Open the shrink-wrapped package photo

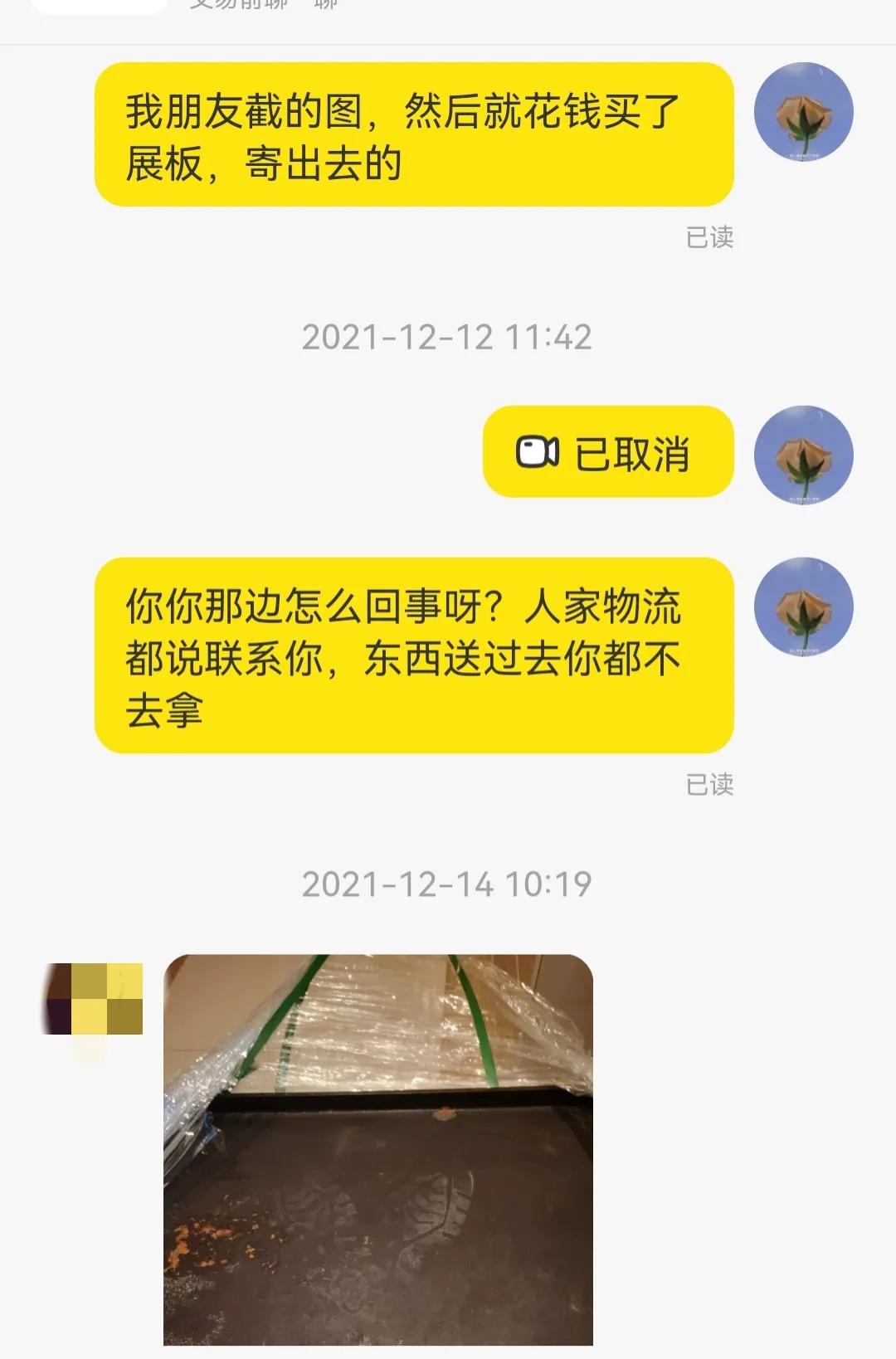pyautogui.click(x=382, y=1153)
